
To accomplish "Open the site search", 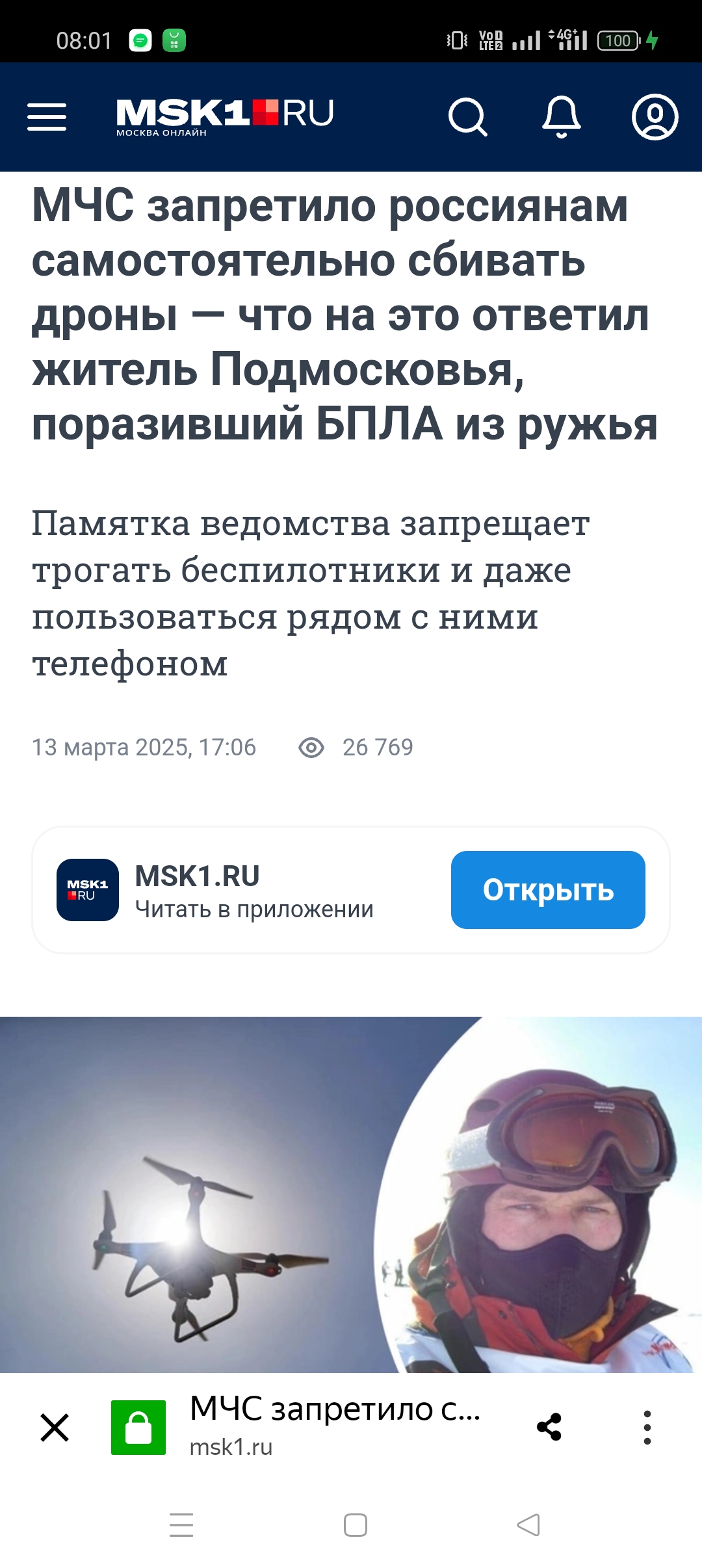I will [x=467, y=117].
